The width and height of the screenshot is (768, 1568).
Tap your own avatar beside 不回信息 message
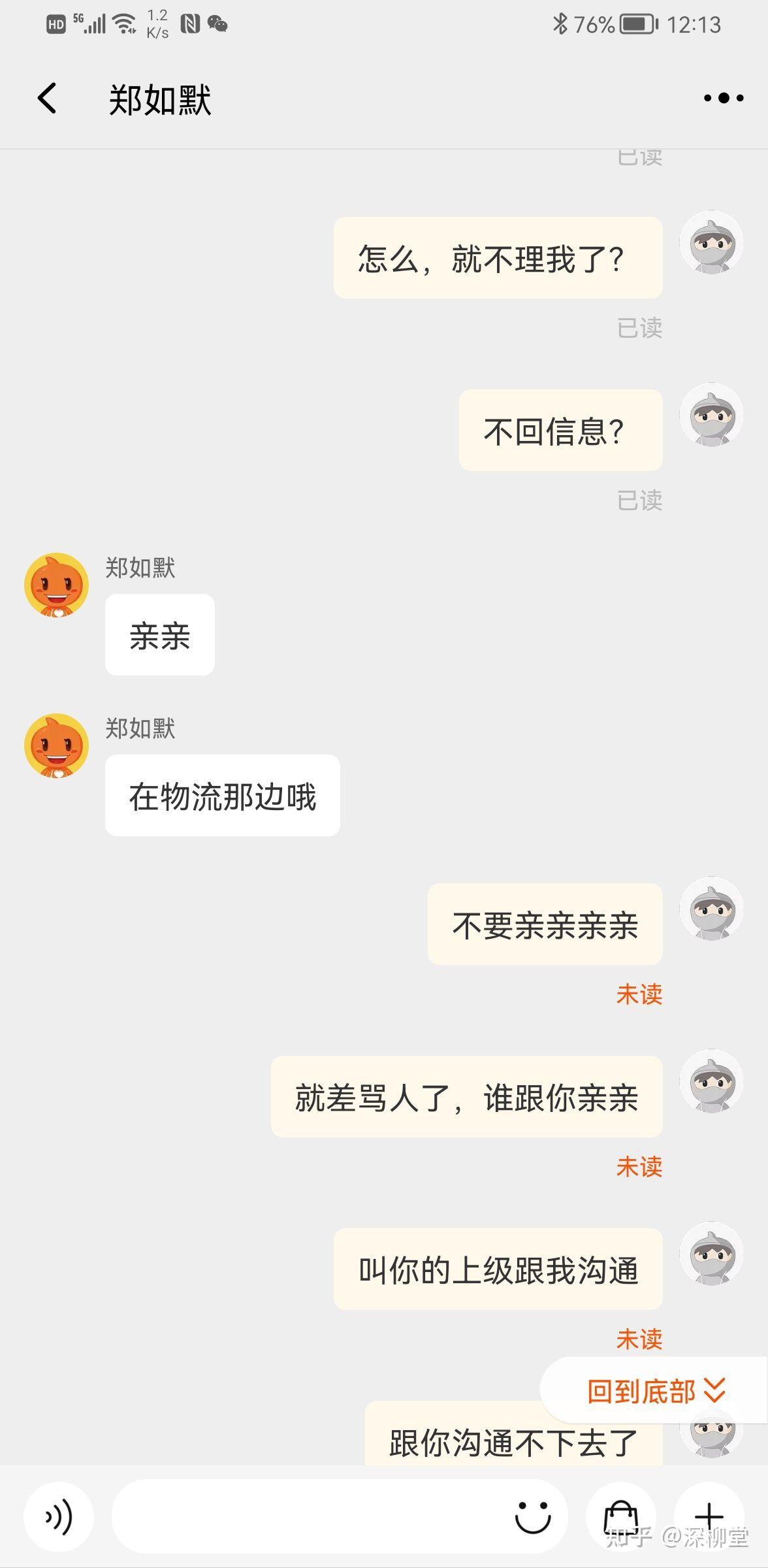pyautogui.click(x=712, y=416)
